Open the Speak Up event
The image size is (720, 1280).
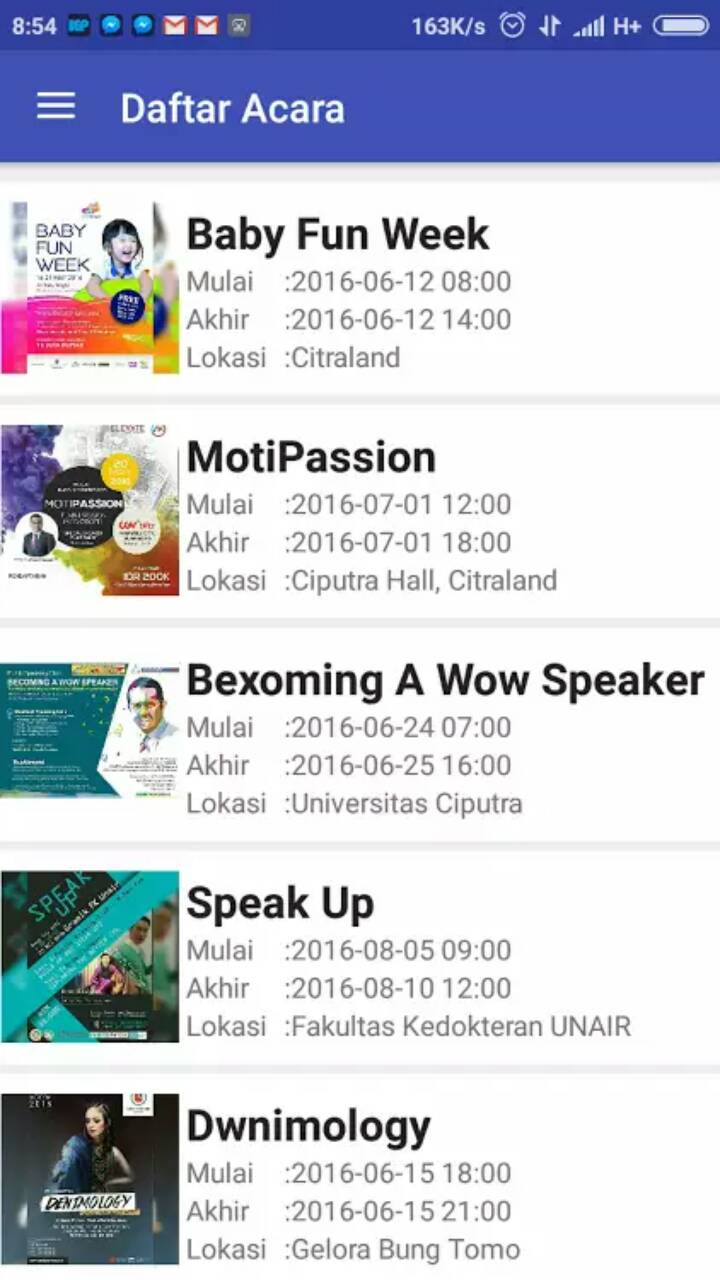point(360,957)
